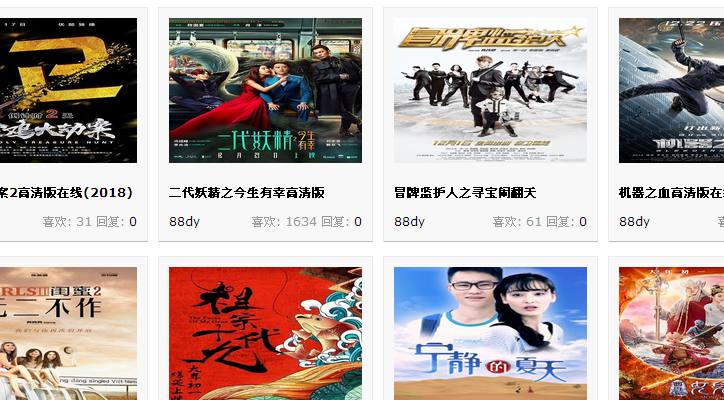The image size is (724, 400).
Task: Open the 机器之血 movie poster
Action: (671, 90)
